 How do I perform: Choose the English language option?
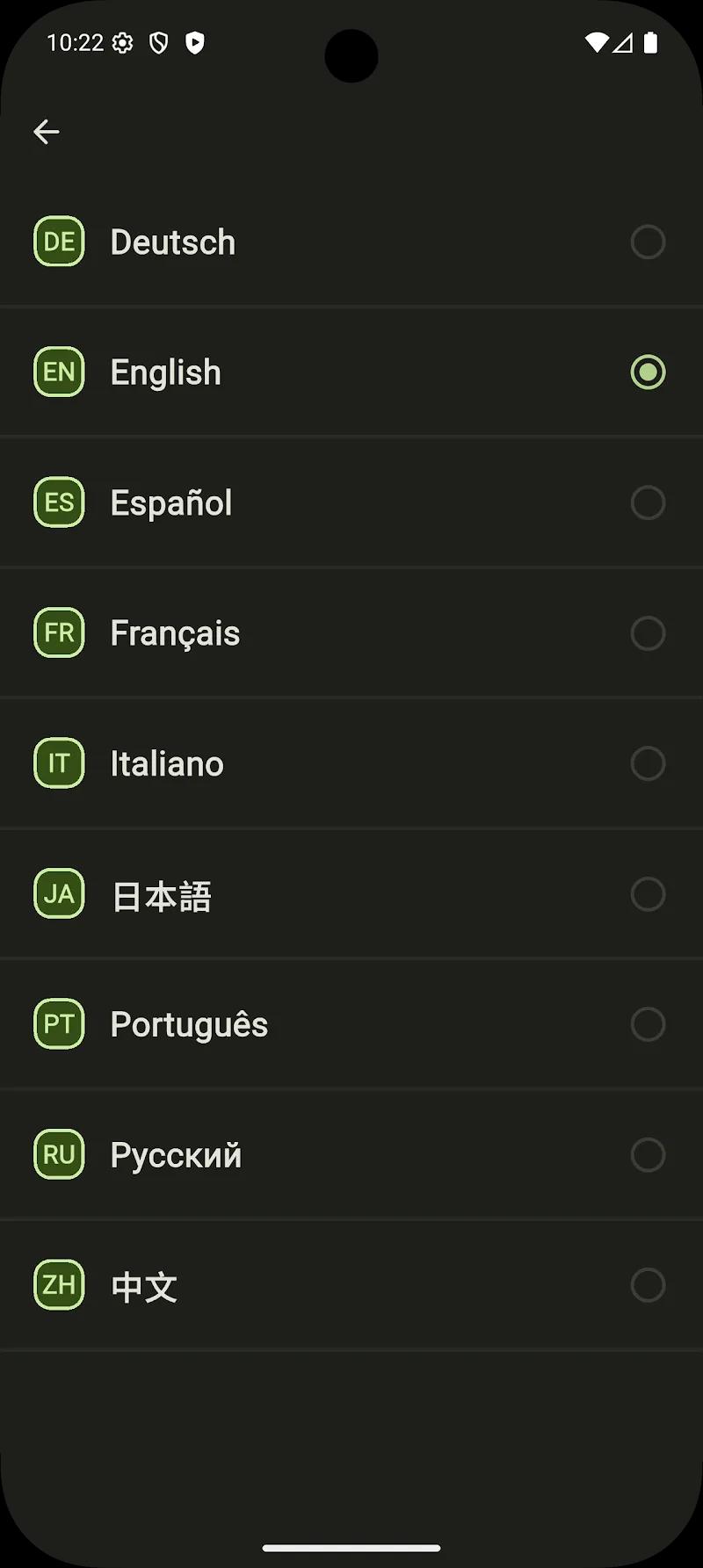click(x=351, y=372)
